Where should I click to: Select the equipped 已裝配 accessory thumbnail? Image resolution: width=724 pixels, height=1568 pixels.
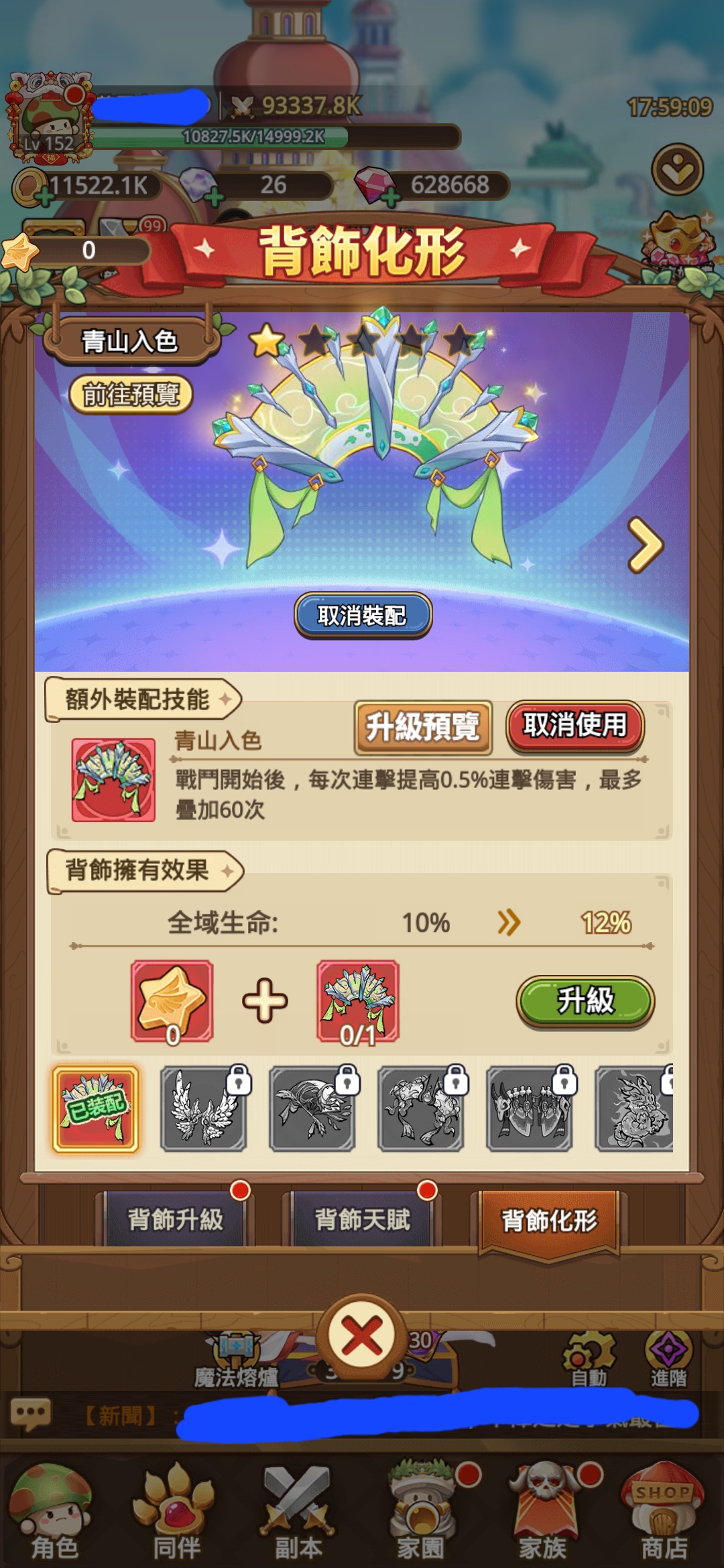(x=96, y=1108)
